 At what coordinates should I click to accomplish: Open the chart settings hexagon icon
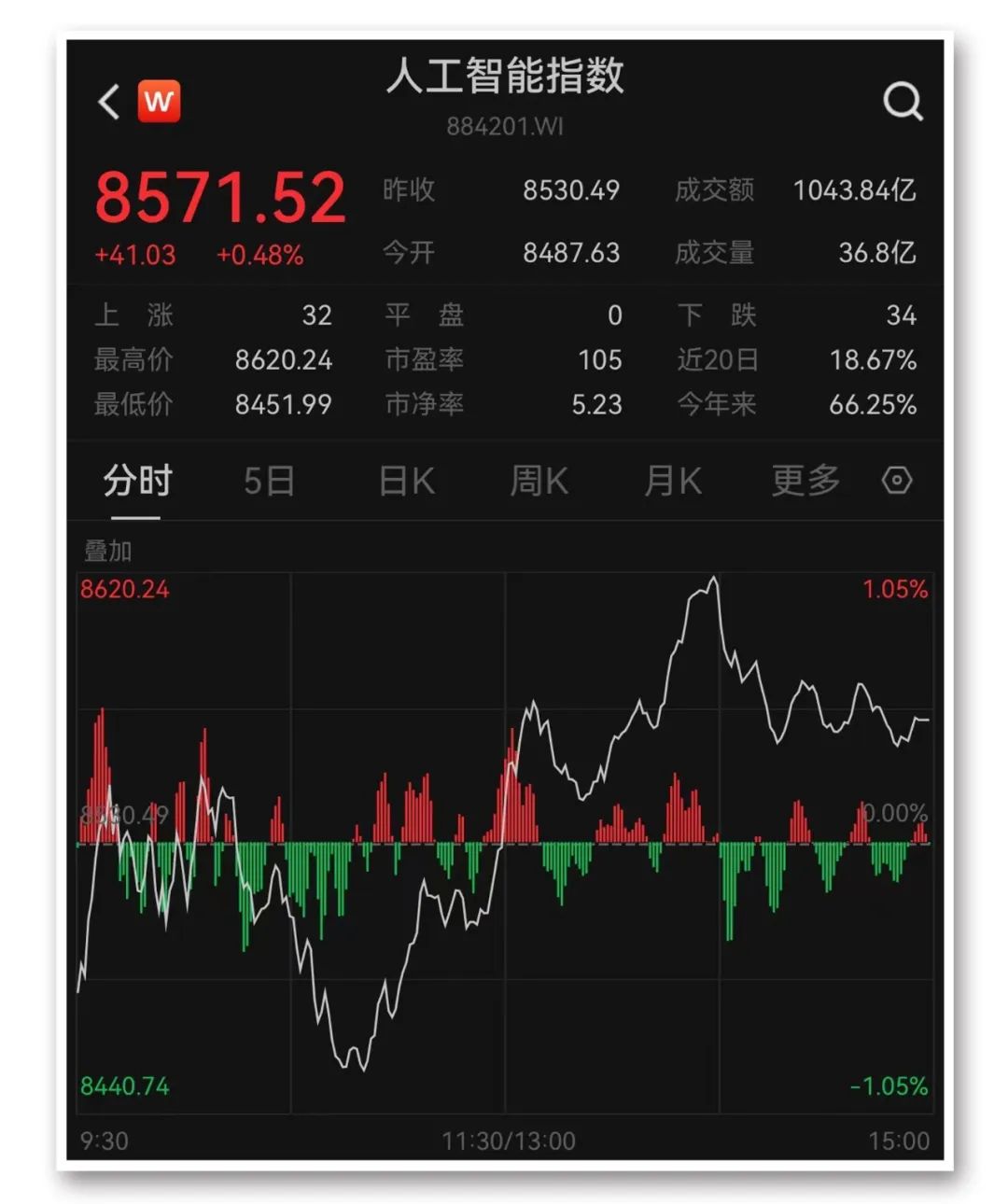click(x=897, y=481)
